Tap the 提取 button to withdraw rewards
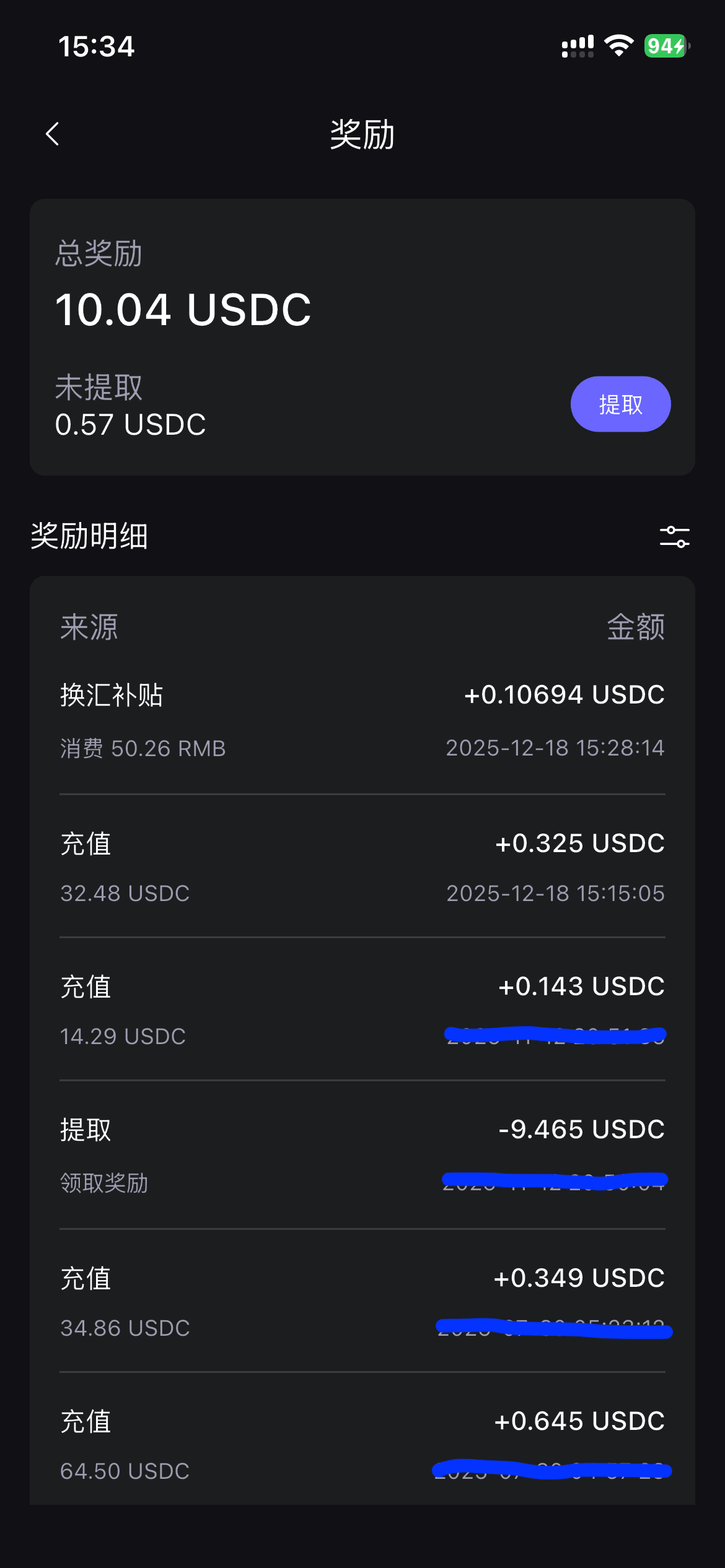725x1568 pixels. click(620, 404)
